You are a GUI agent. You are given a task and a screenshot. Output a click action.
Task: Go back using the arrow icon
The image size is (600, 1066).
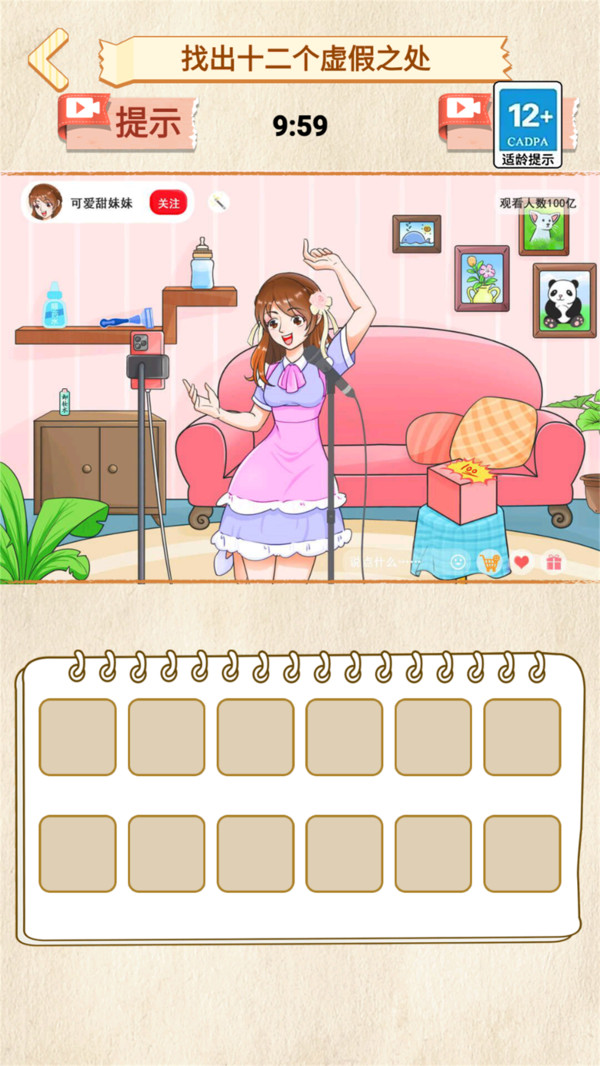pos(47,58)
